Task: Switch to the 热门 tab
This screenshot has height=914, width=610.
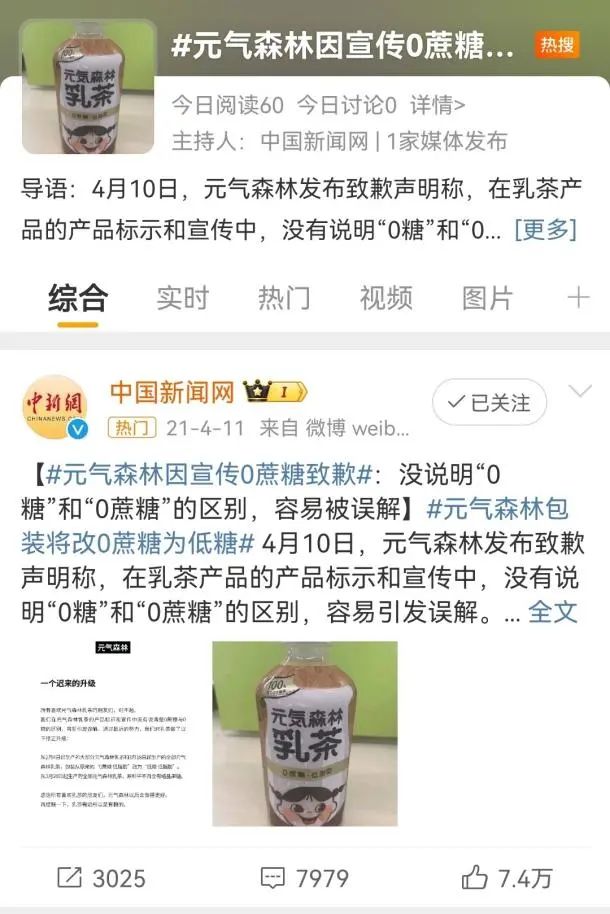Action: (x=284, y=297)
